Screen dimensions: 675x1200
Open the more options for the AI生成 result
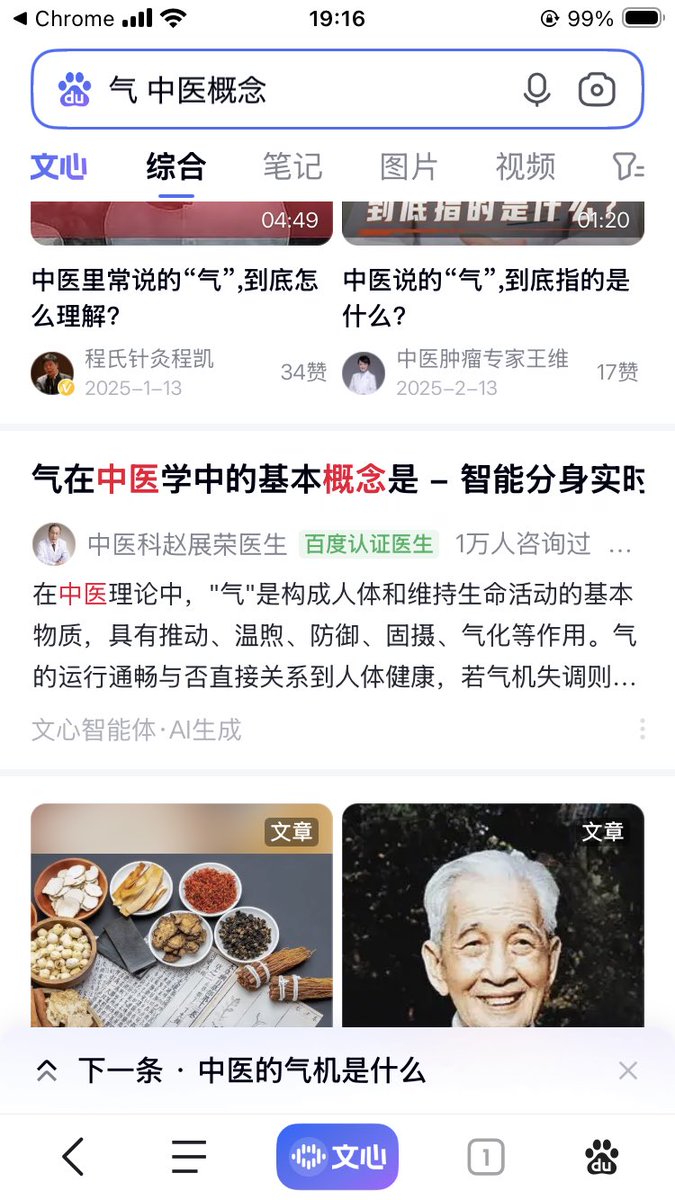coord(642,729)
